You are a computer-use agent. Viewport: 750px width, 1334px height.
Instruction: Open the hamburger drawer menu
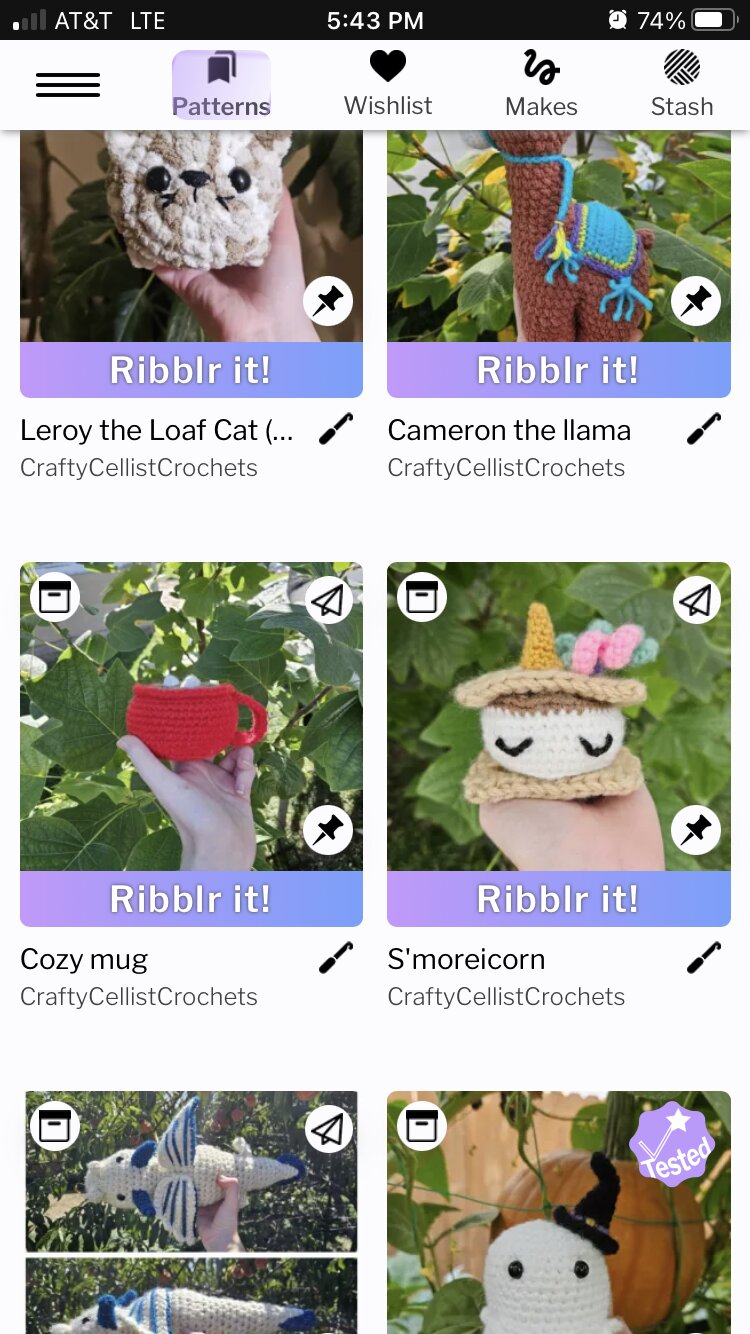coord(68,86)
